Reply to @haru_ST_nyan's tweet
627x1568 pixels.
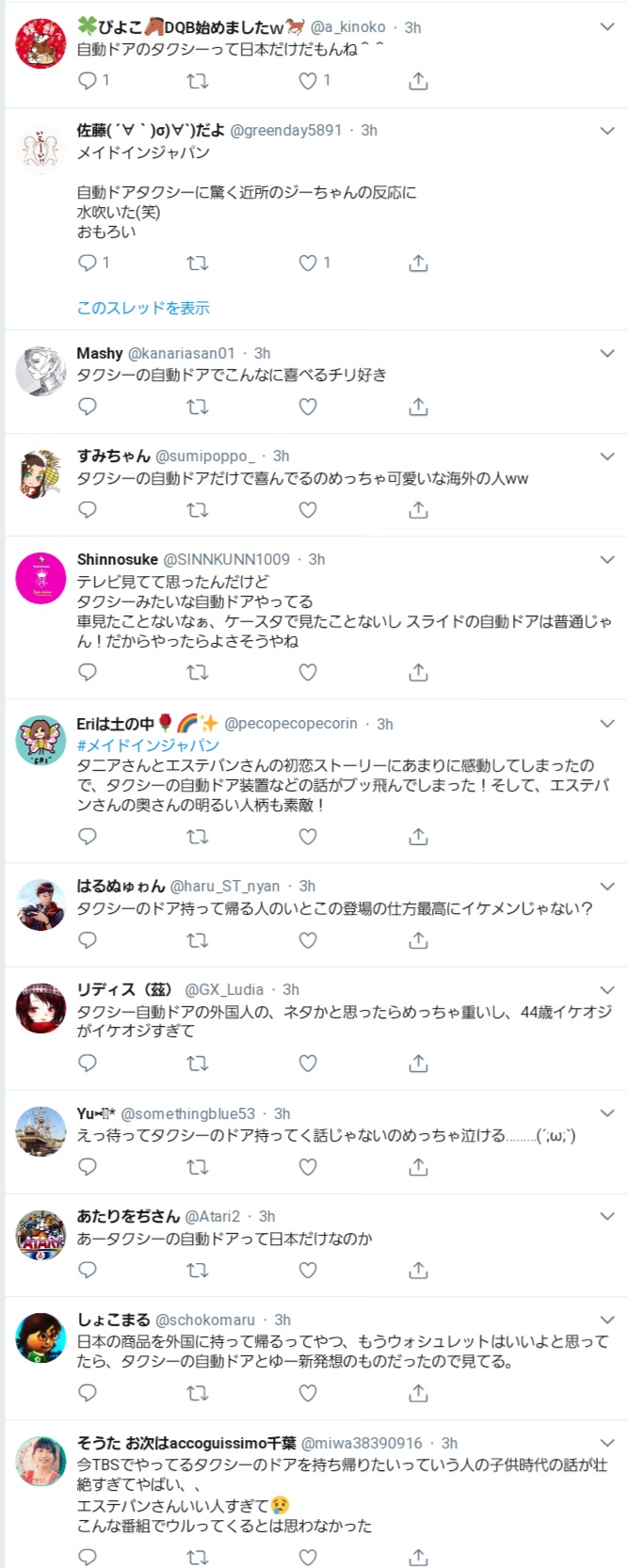click(88, 939)
